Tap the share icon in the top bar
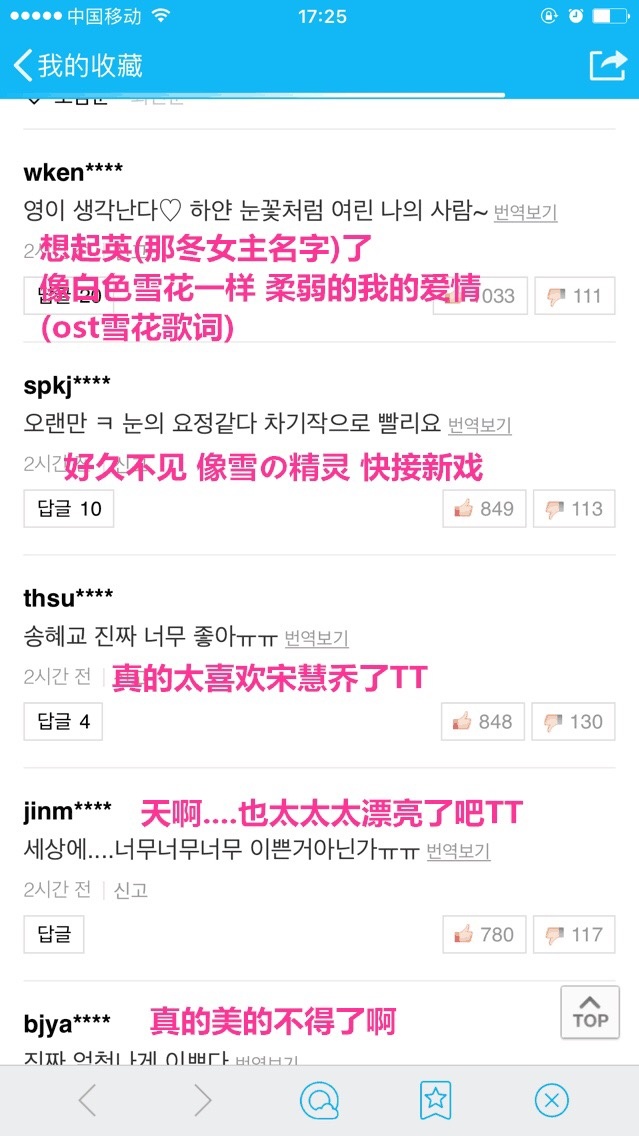639x1136 pixels. click(607, 66)
